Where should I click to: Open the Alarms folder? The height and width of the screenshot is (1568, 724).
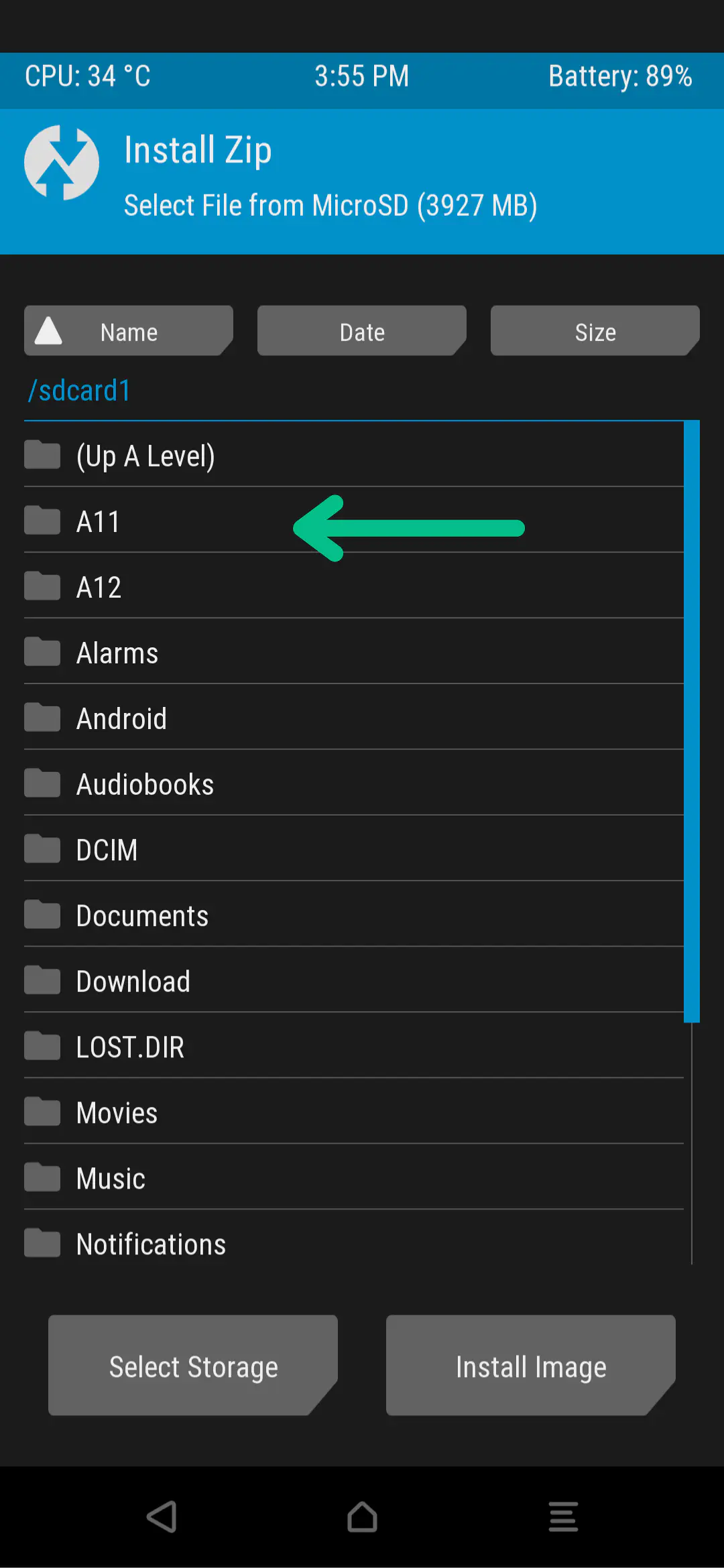[117, 653]
